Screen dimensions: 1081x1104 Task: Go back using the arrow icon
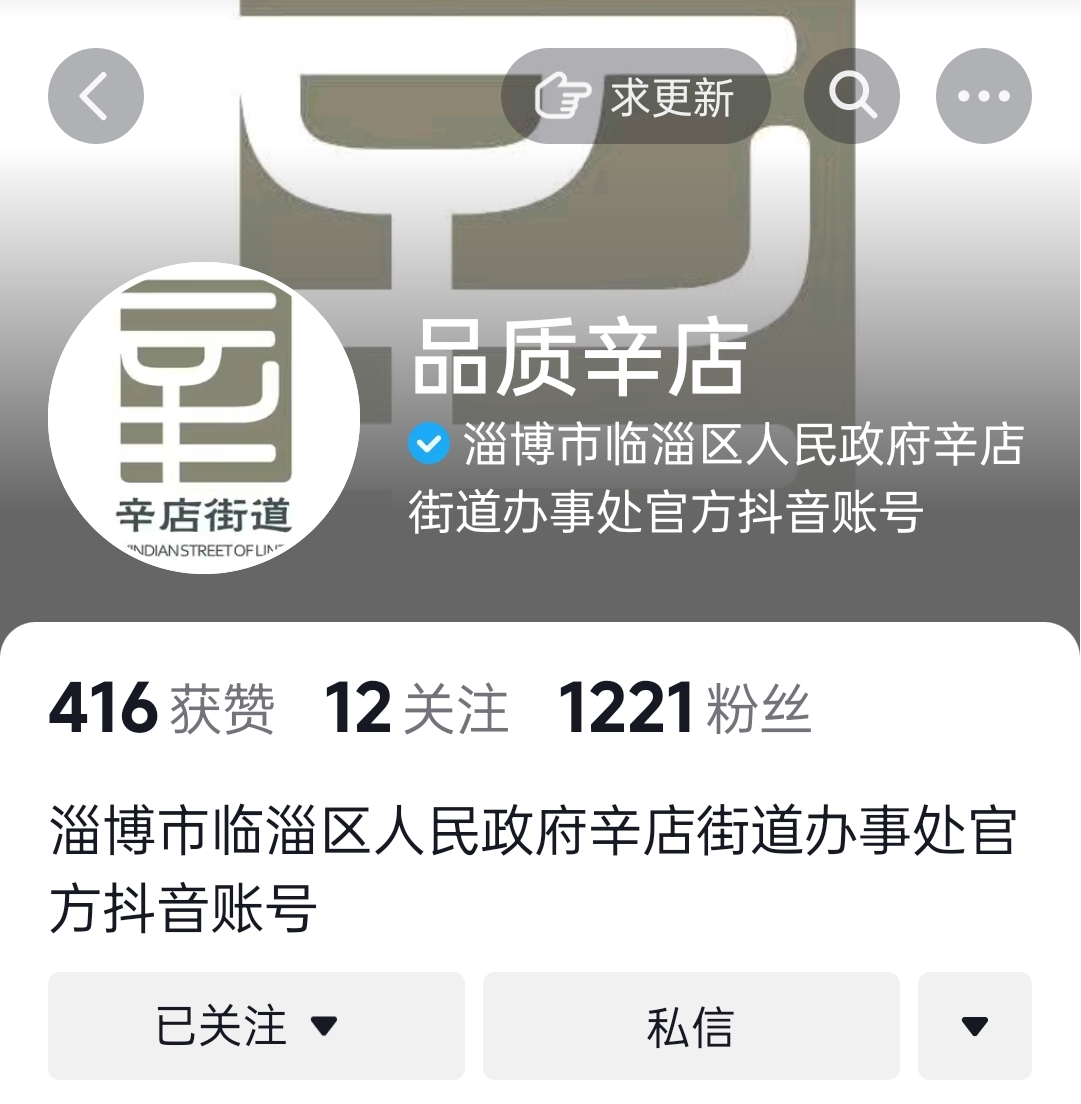click(95, 96)
